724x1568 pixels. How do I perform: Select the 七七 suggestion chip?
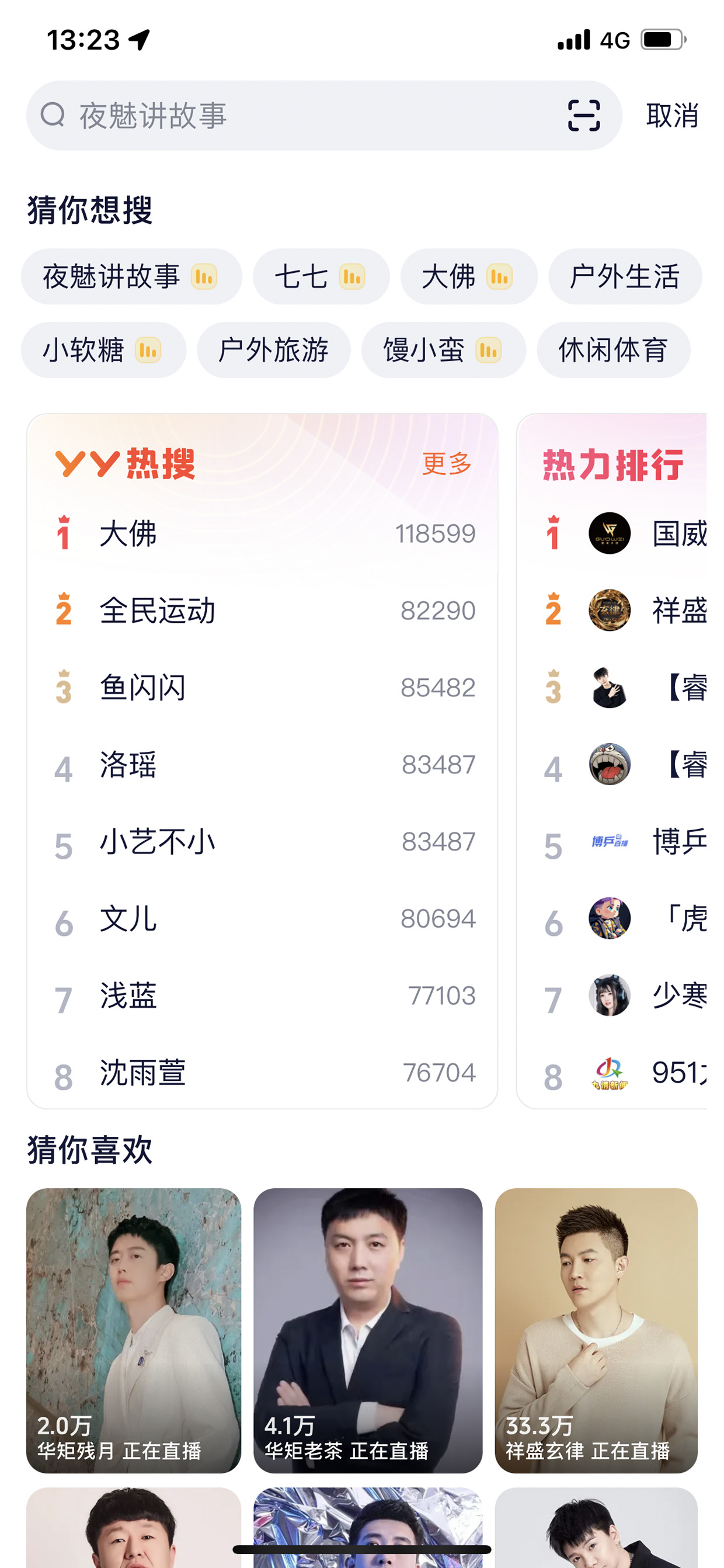point(321,276)
